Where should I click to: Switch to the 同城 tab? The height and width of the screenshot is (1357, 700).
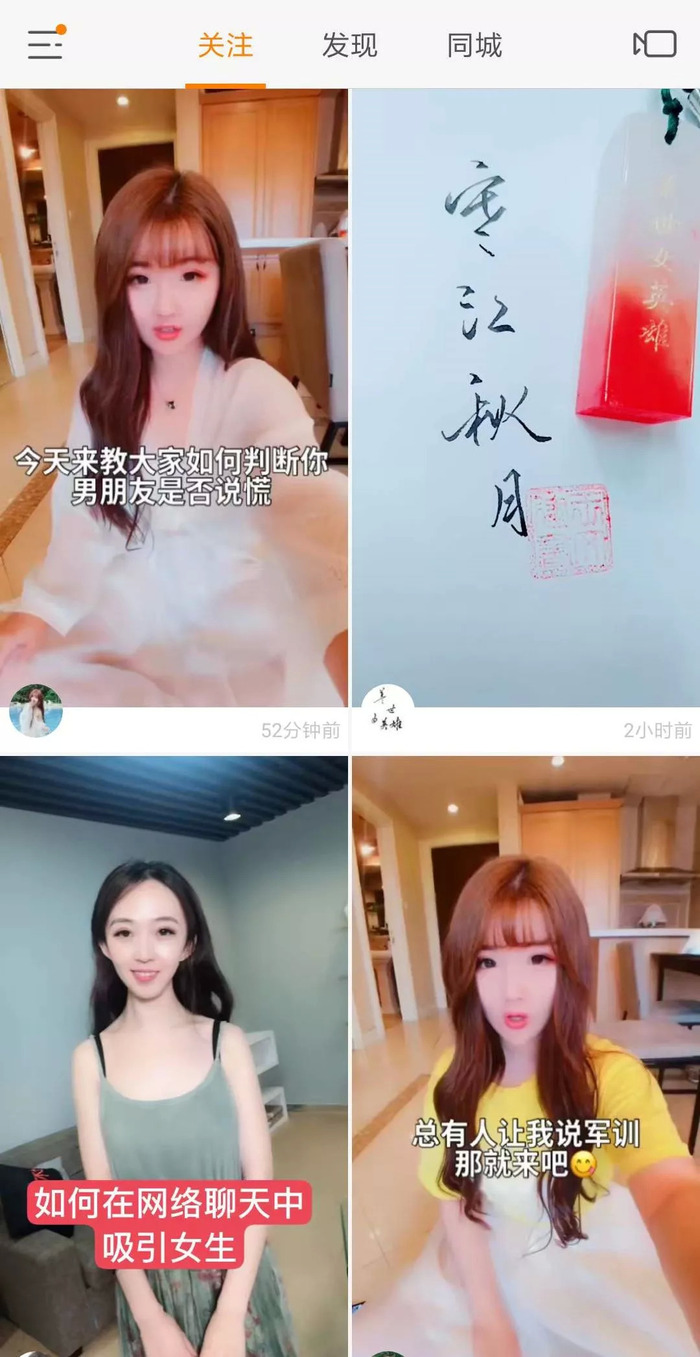pyautogui.click(x=474, y=46)
